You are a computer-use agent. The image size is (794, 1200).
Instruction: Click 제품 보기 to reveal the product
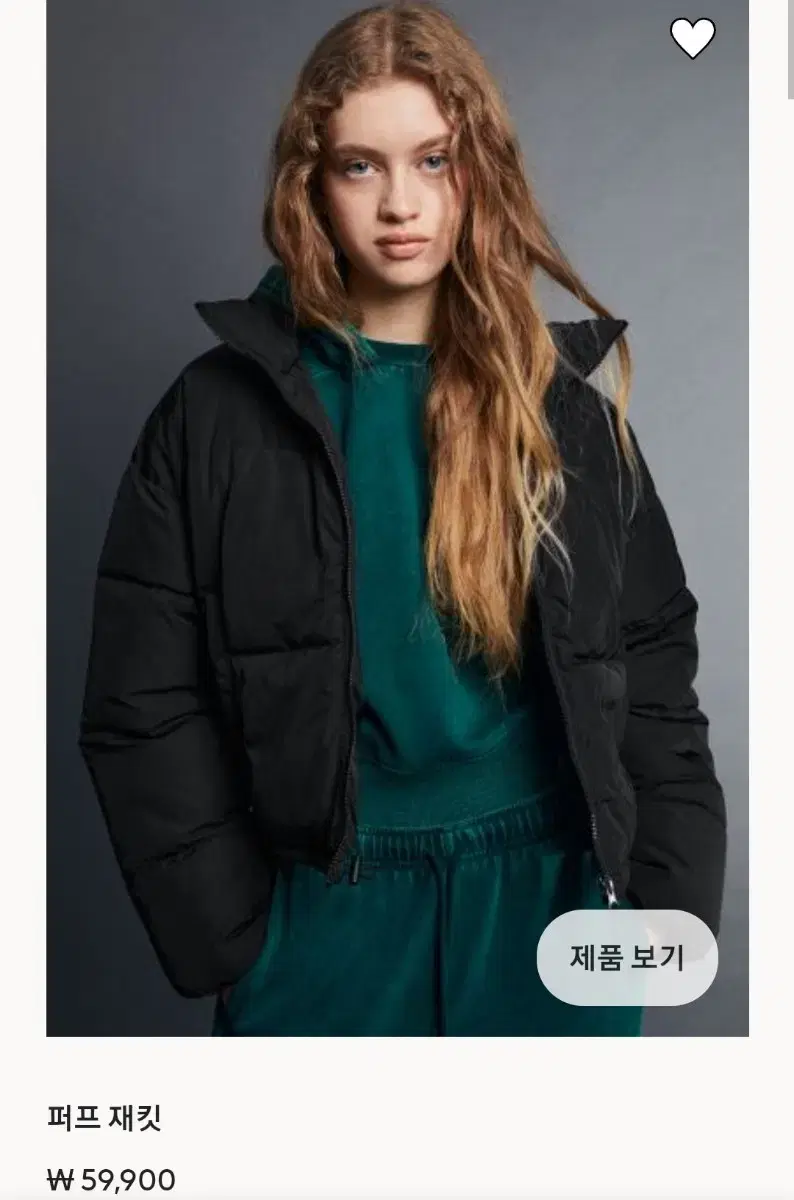click(626, 957)
